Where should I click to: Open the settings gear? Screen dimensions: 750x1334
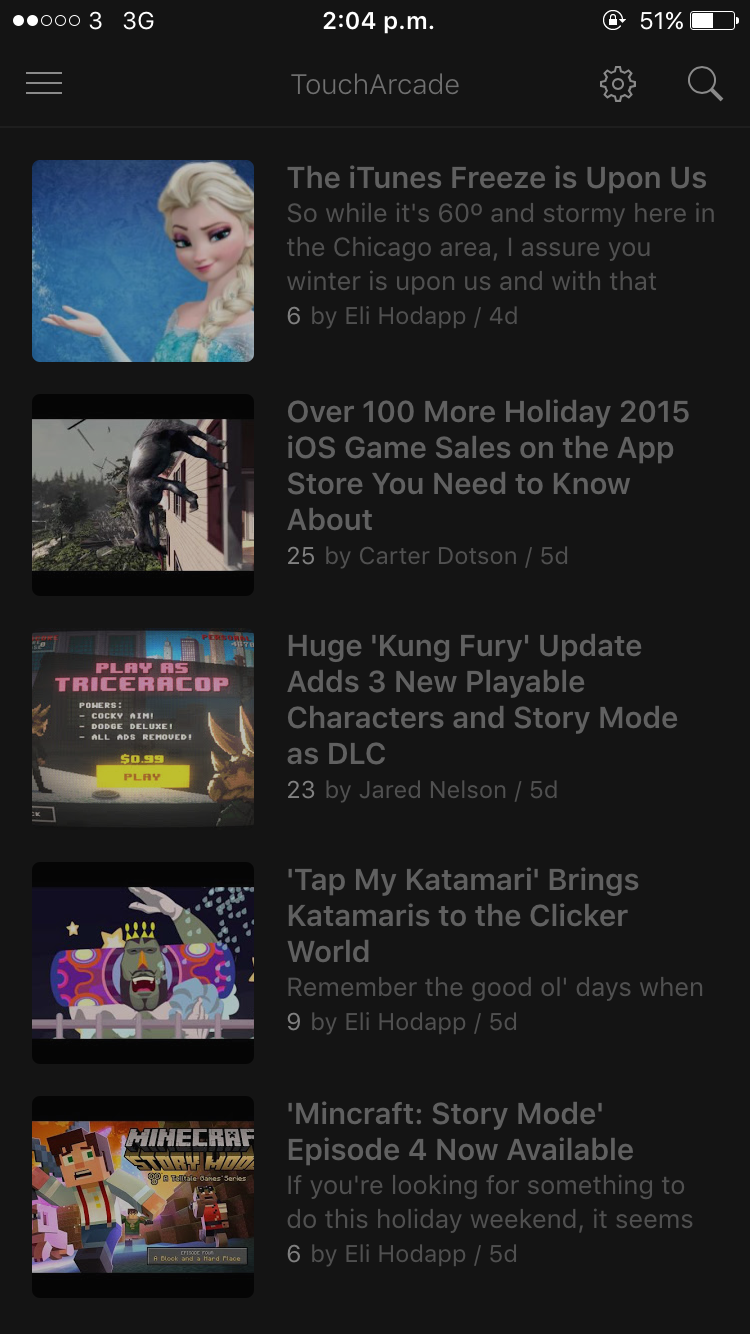point(617,84)
